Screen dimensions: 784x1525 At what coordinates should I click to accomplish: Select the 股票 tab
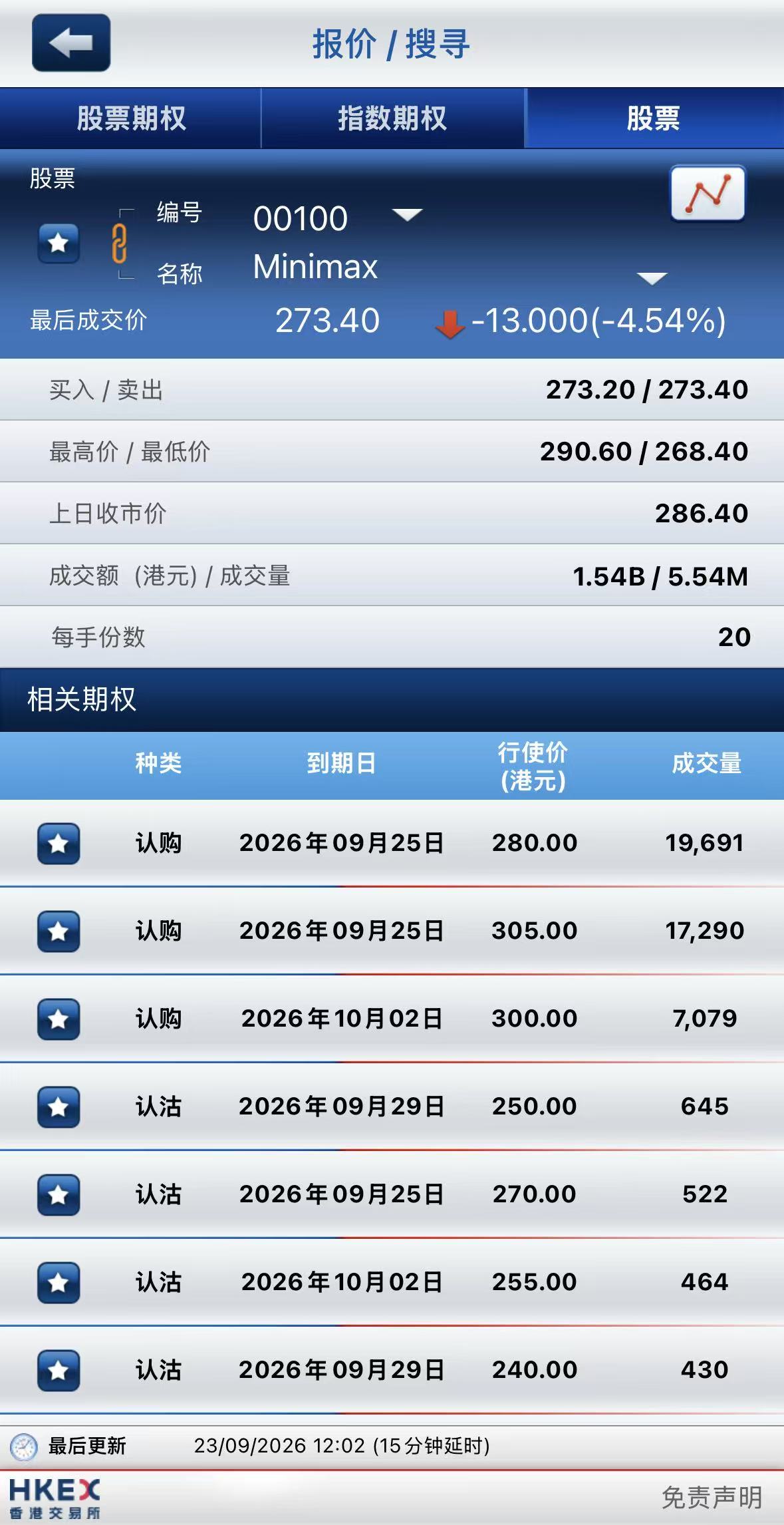click(654, 118)
